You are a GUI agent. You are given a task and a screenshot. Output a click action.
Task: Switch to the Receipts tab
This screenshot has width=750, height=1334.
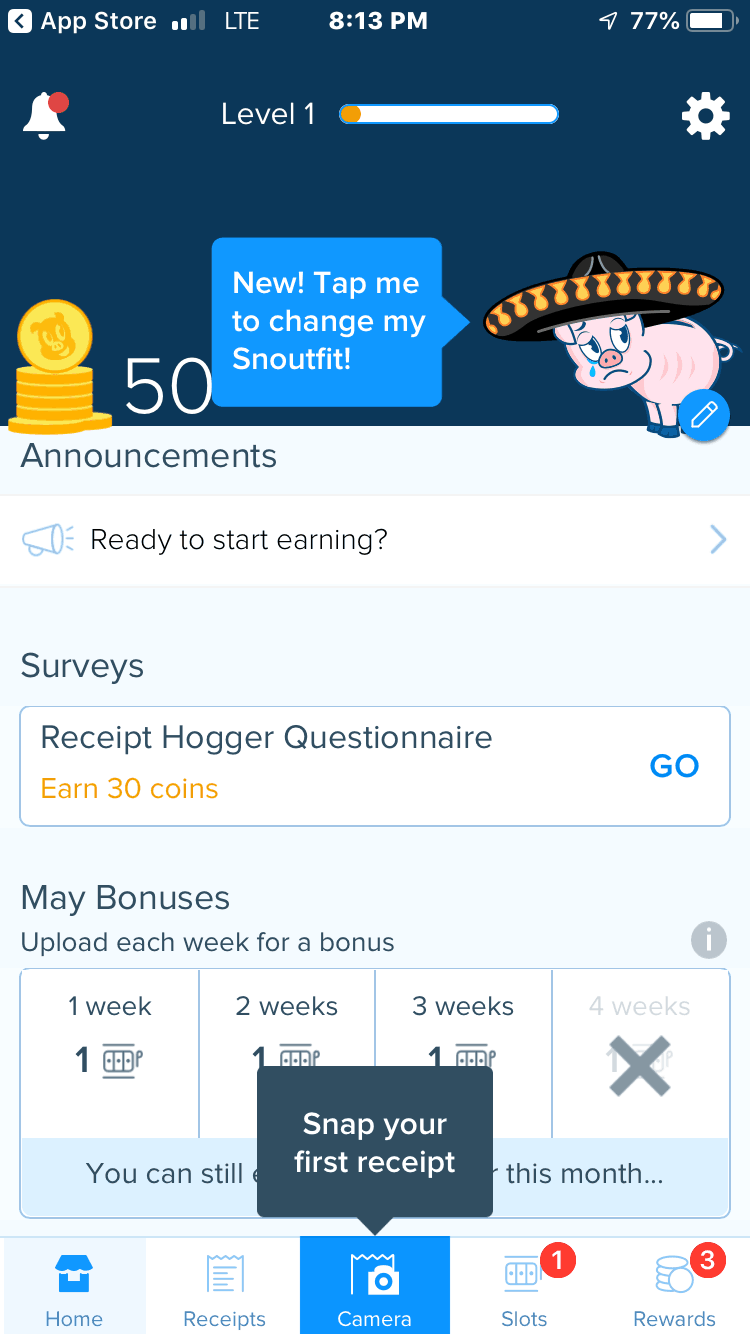(224, 1286)
